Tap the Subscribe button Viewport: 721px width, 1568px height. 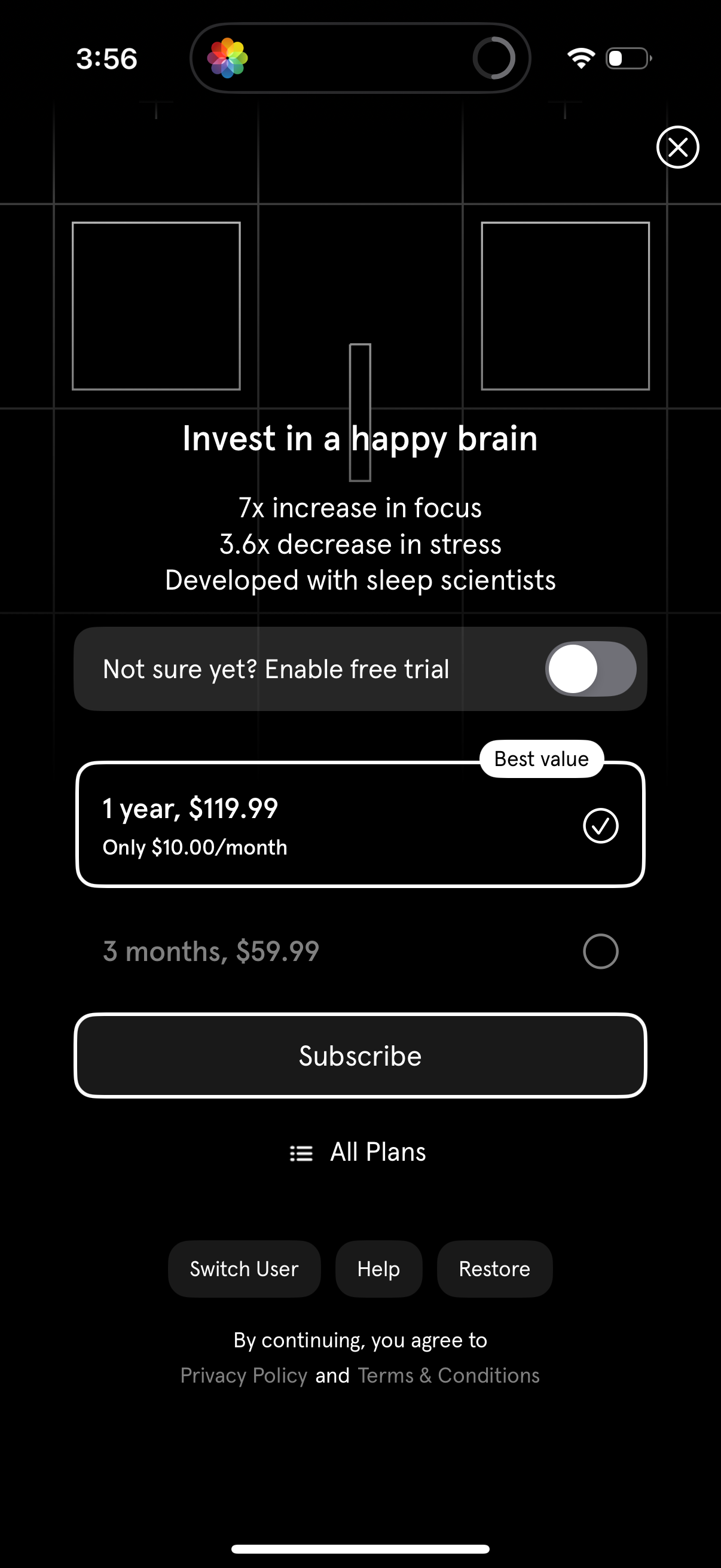tap(360, 1056)
